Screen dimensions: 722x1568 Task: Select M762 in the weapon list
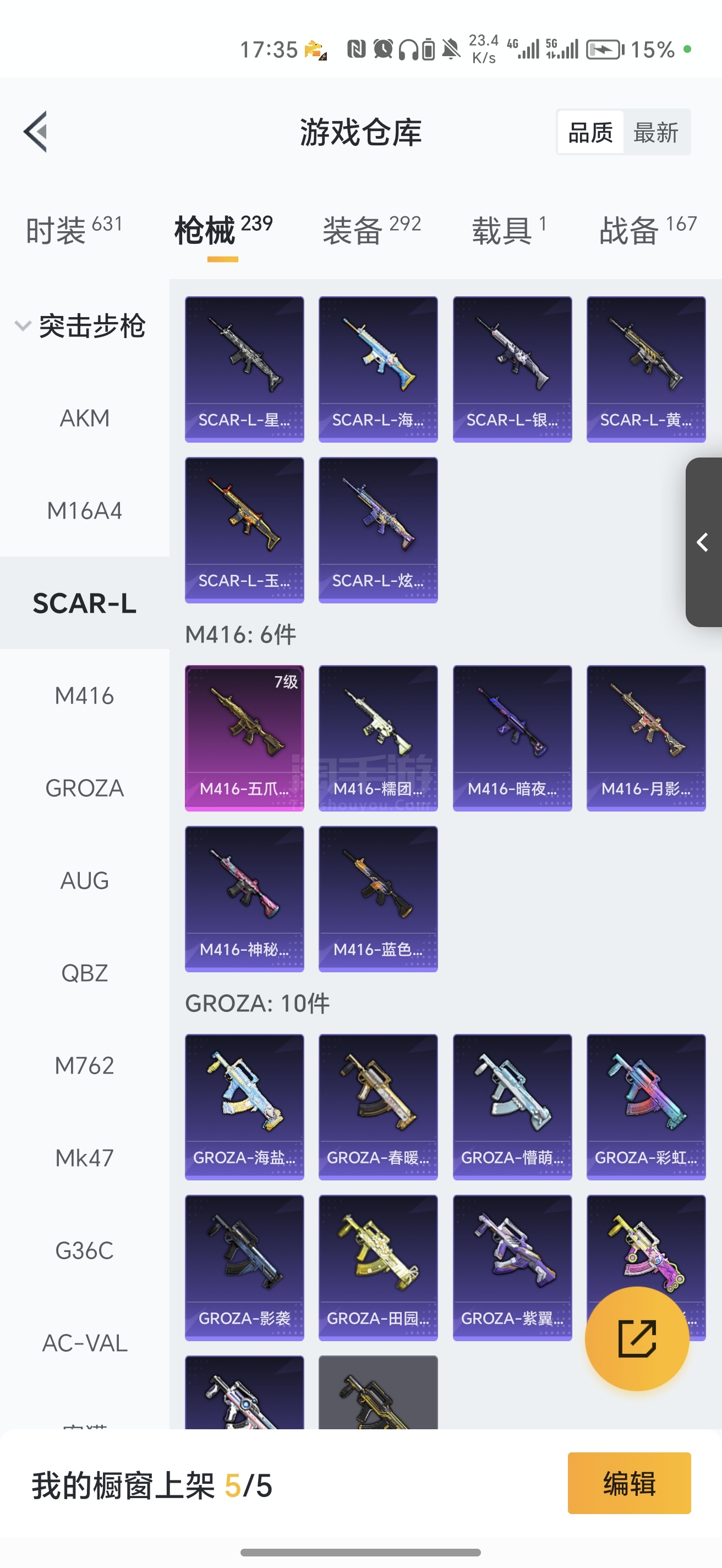[85, 1066]
